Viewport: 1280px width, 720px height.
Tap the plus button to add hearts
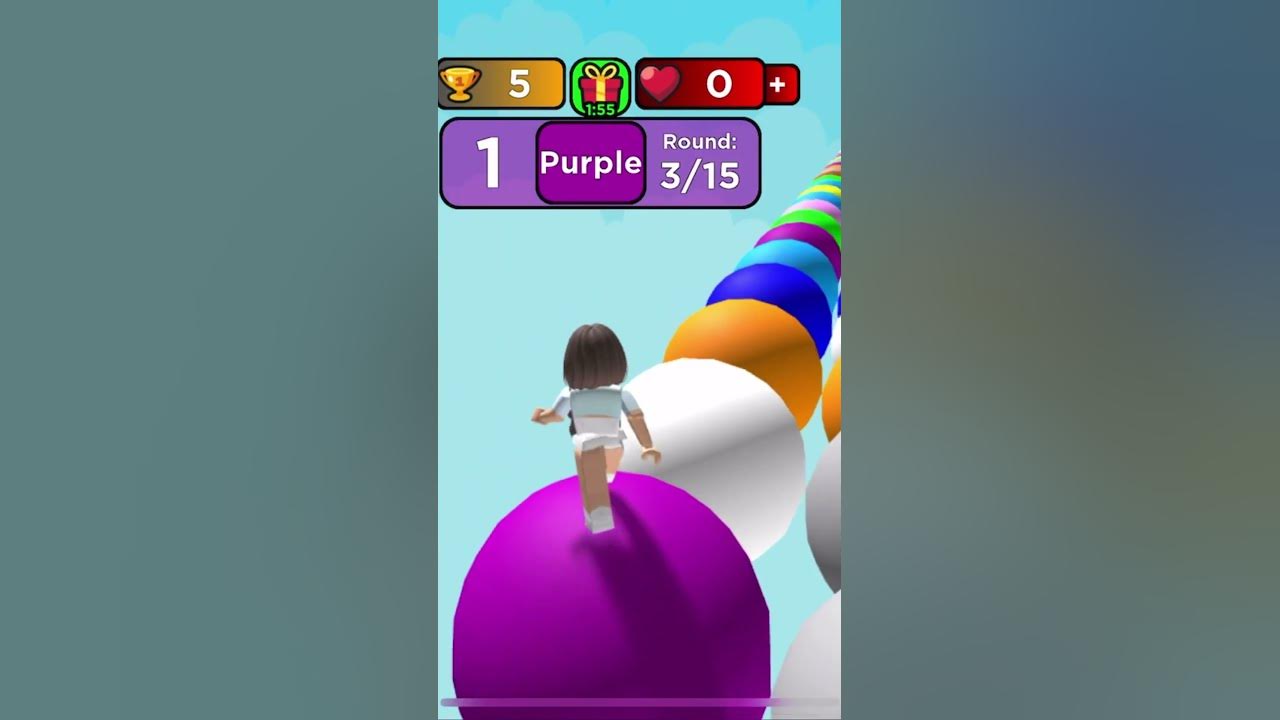pos(781,86)
